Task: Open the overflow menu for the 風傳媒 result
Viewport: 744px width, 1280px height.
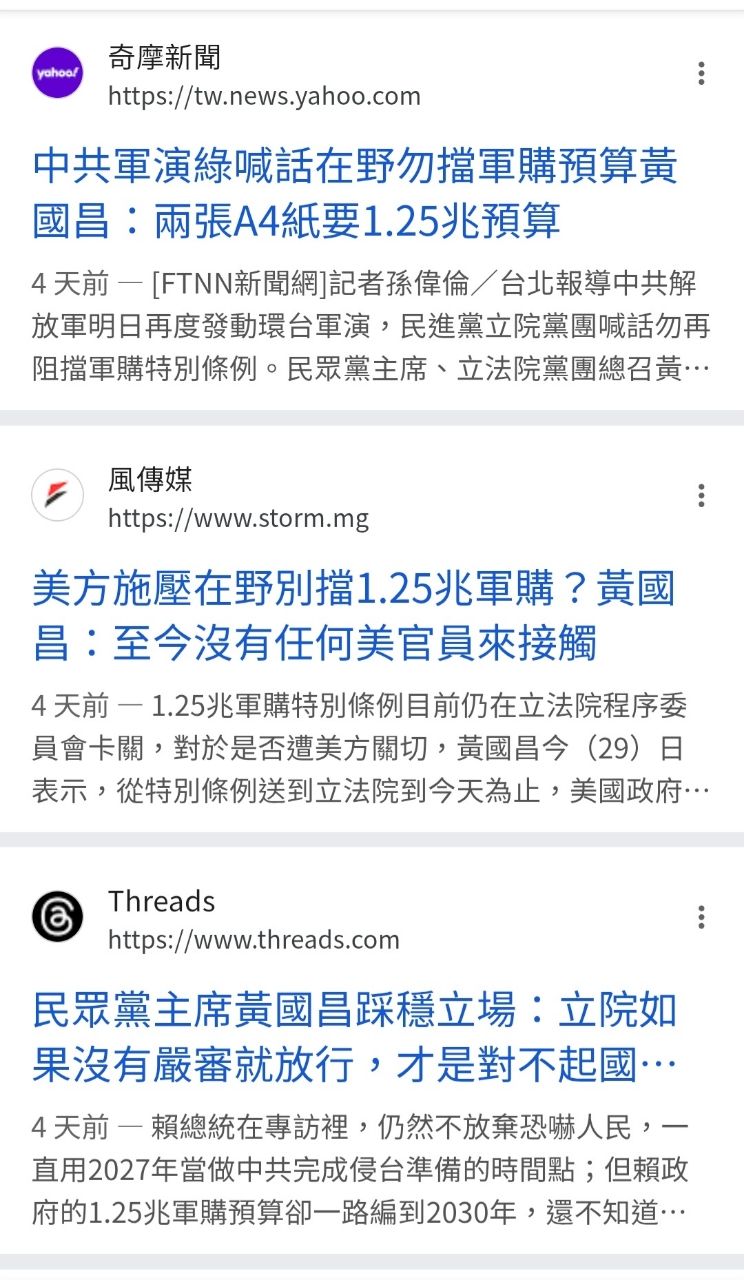Action: click(x=701, y=495)
